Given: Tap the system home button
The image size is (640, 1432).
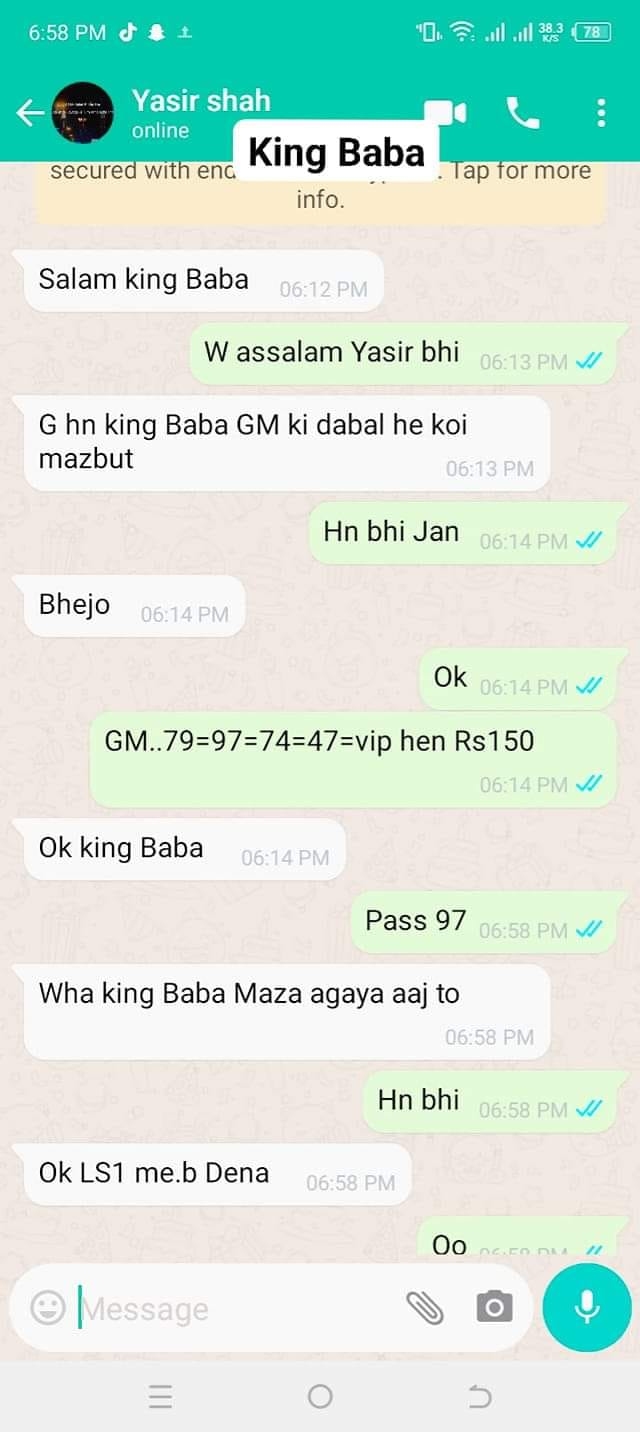Looking at the screenshot, I should 320,1397.
